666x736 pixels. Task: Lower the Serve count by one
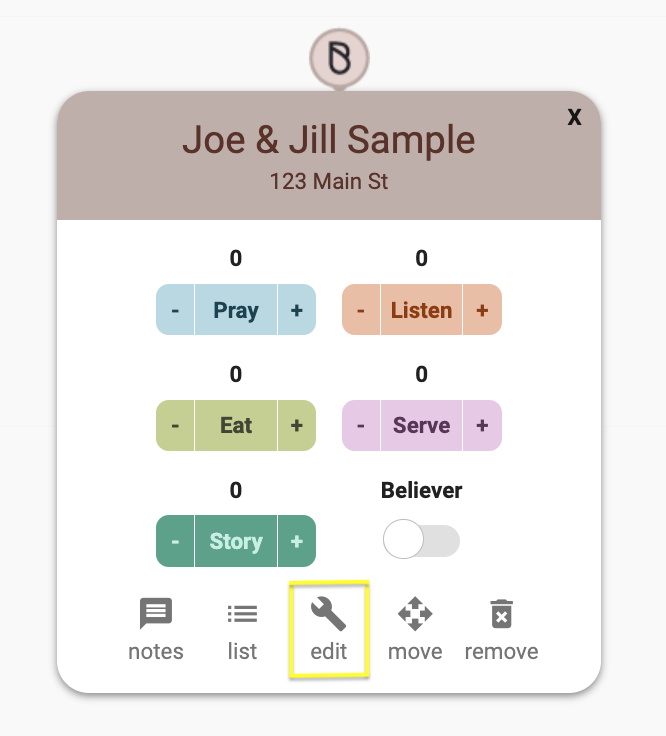coord(361,425)
